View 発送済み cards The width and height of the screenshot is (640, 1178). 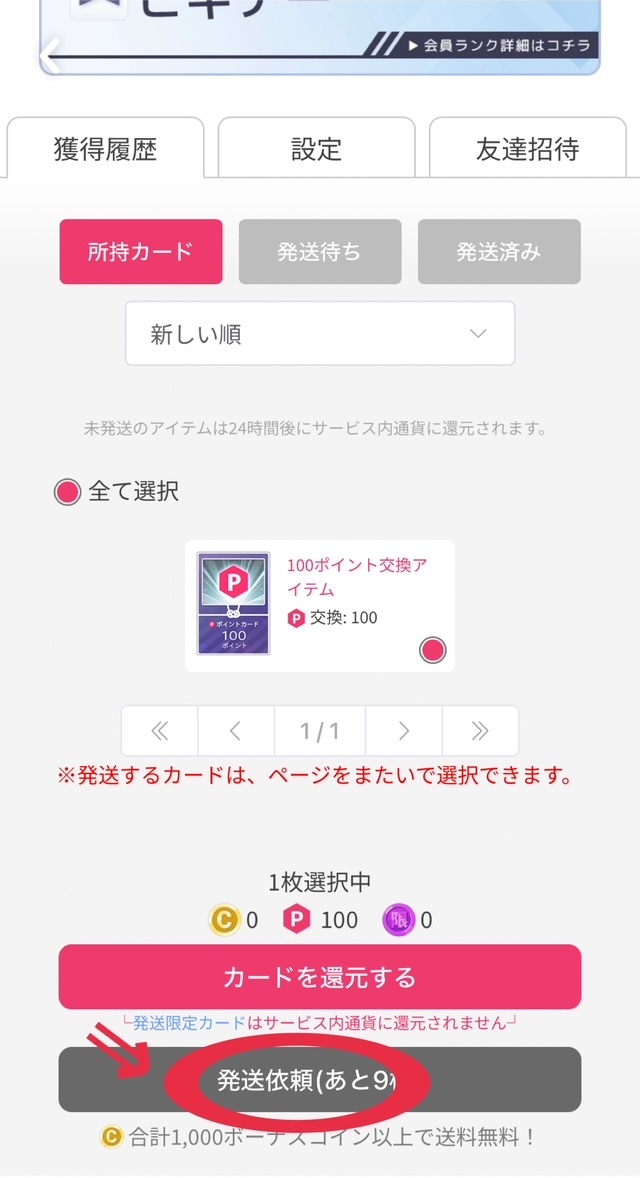[499, 252]
